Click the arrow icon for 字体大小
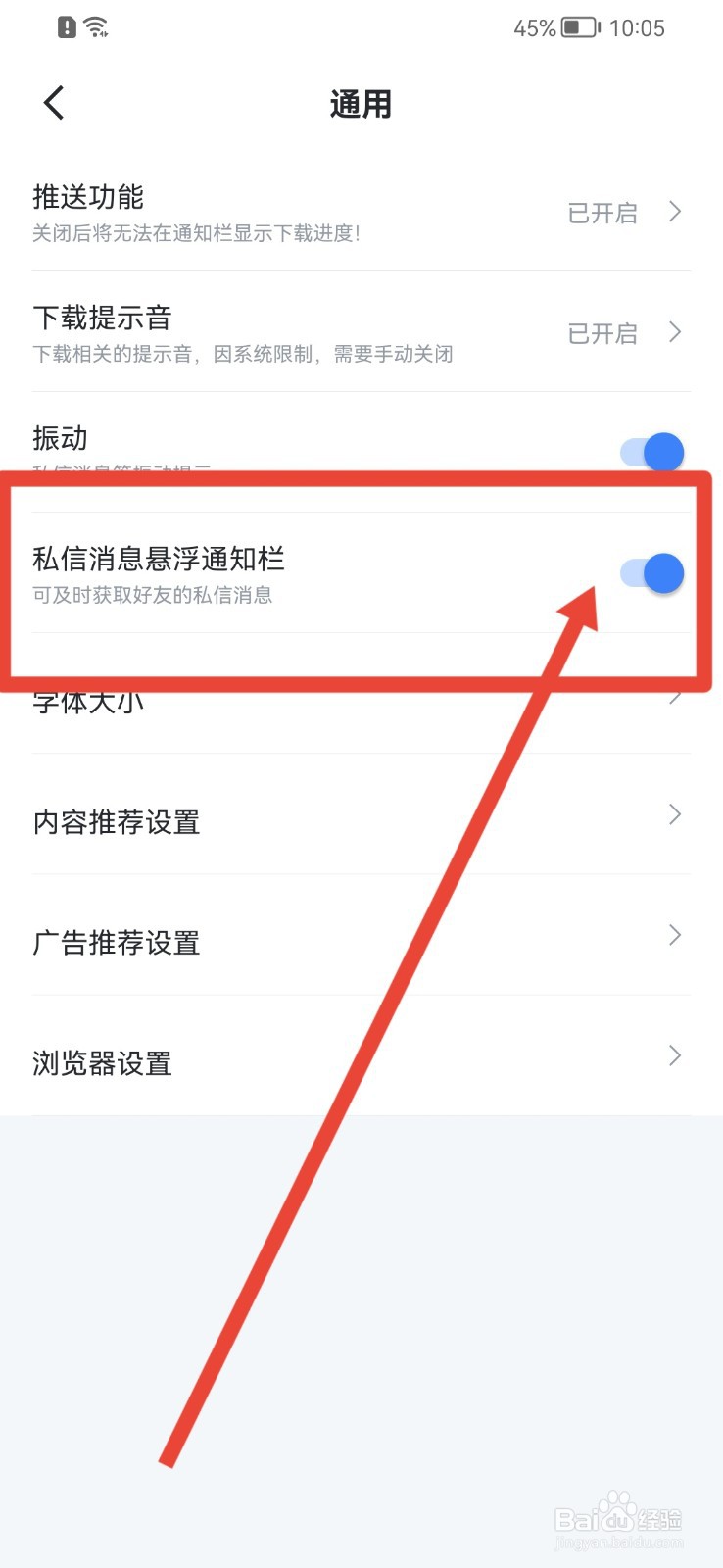The image size is (723, 1568). pos(676,696)
